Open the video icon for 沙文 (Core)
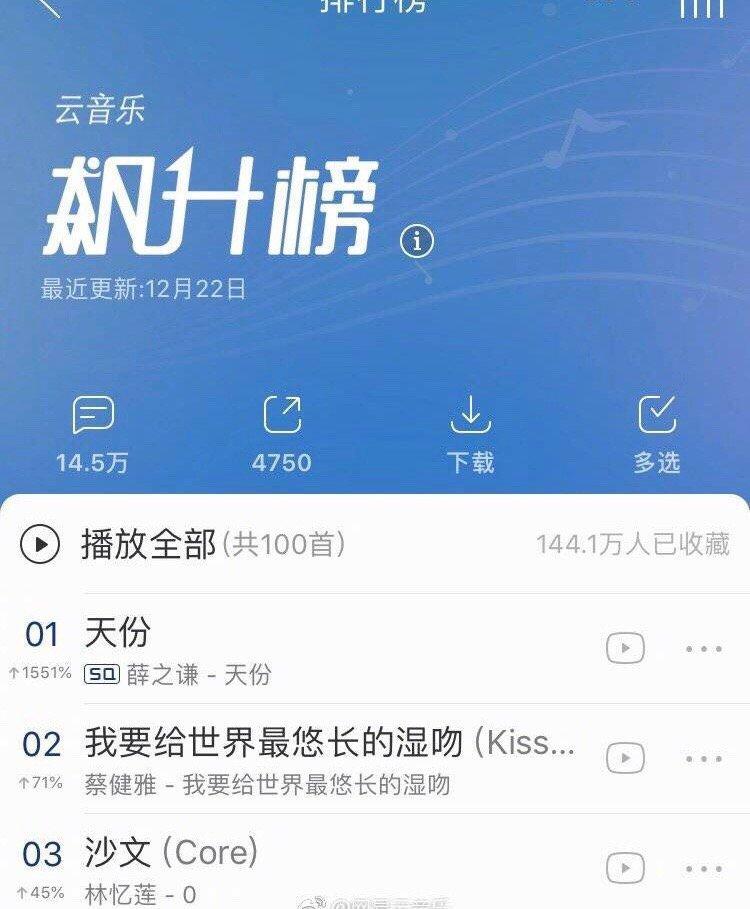The width and height of the screenshot is (750, 909). pos(625,867)
